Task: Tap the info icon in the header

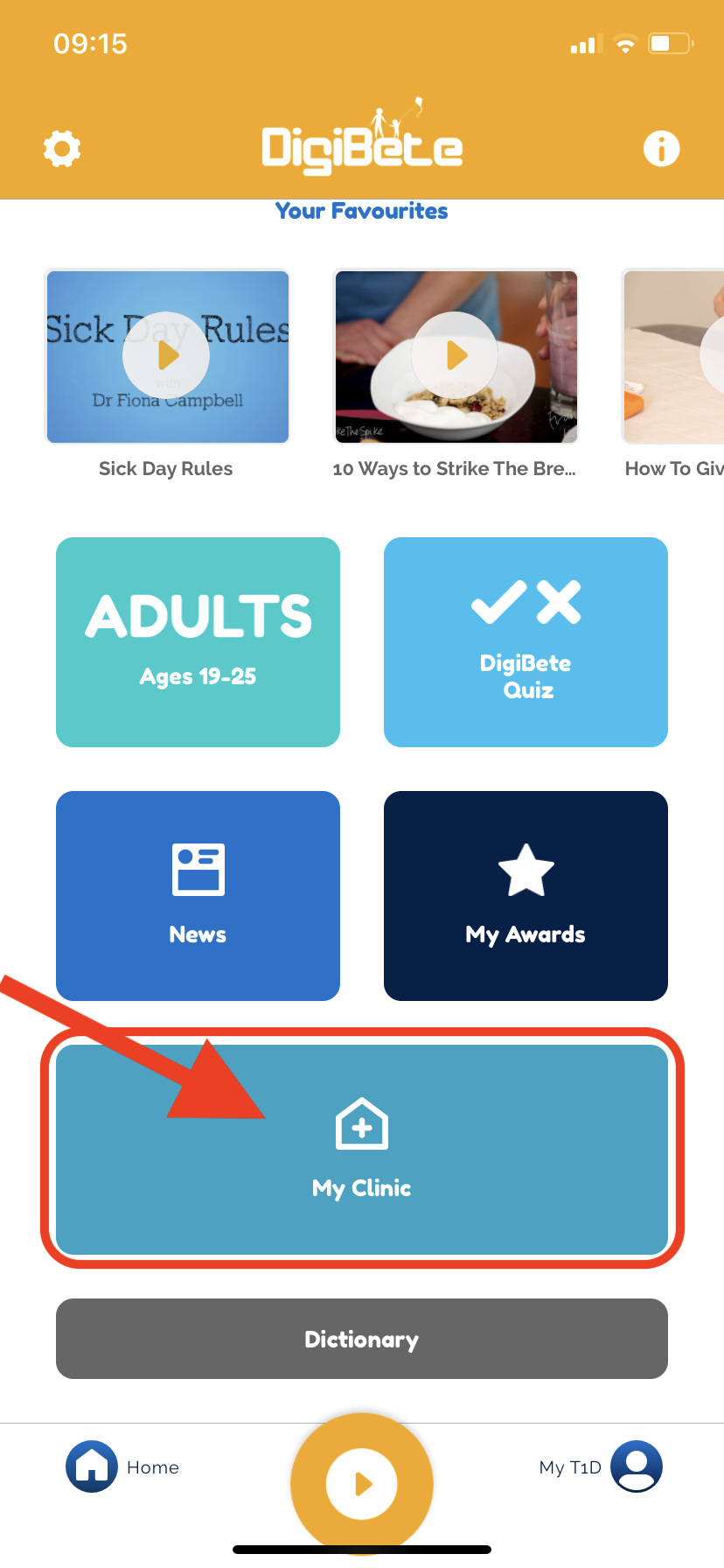Action: 662,149
